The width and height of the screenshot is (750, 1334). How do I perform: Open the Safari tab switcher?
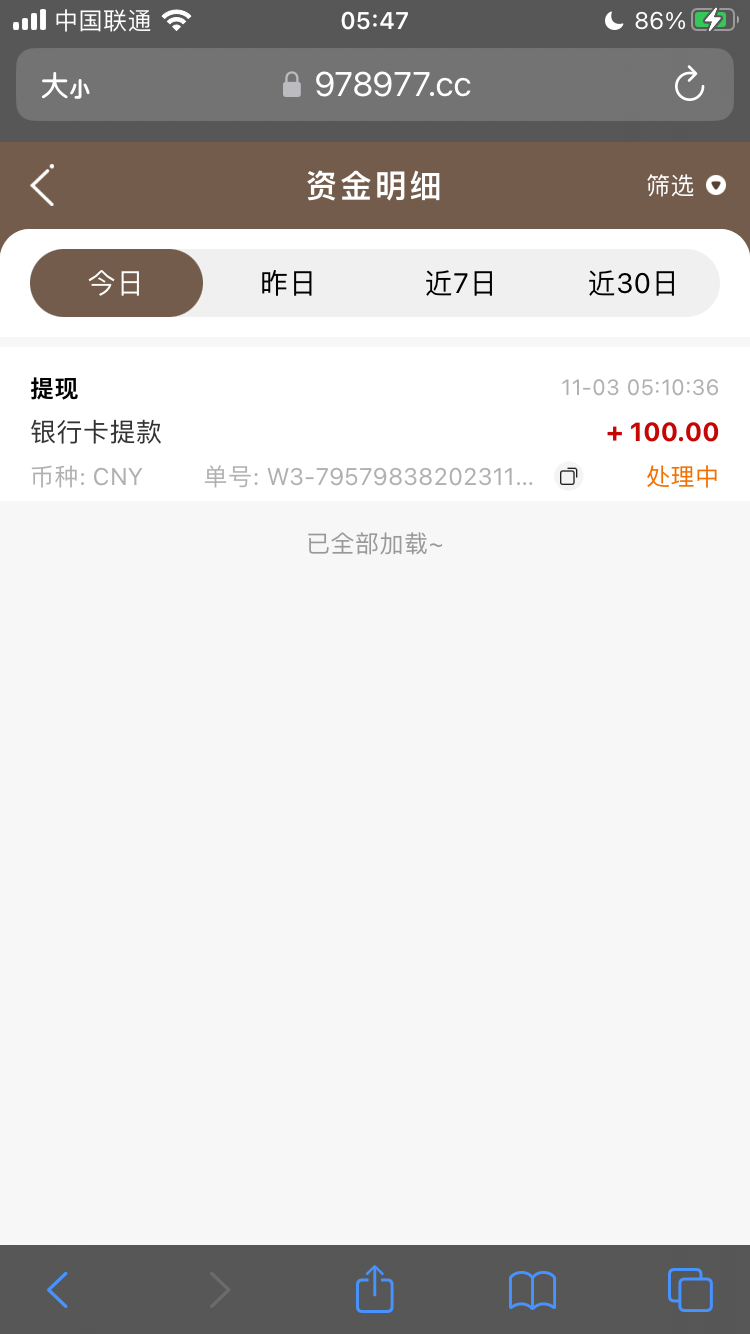tap(689, 1290)
